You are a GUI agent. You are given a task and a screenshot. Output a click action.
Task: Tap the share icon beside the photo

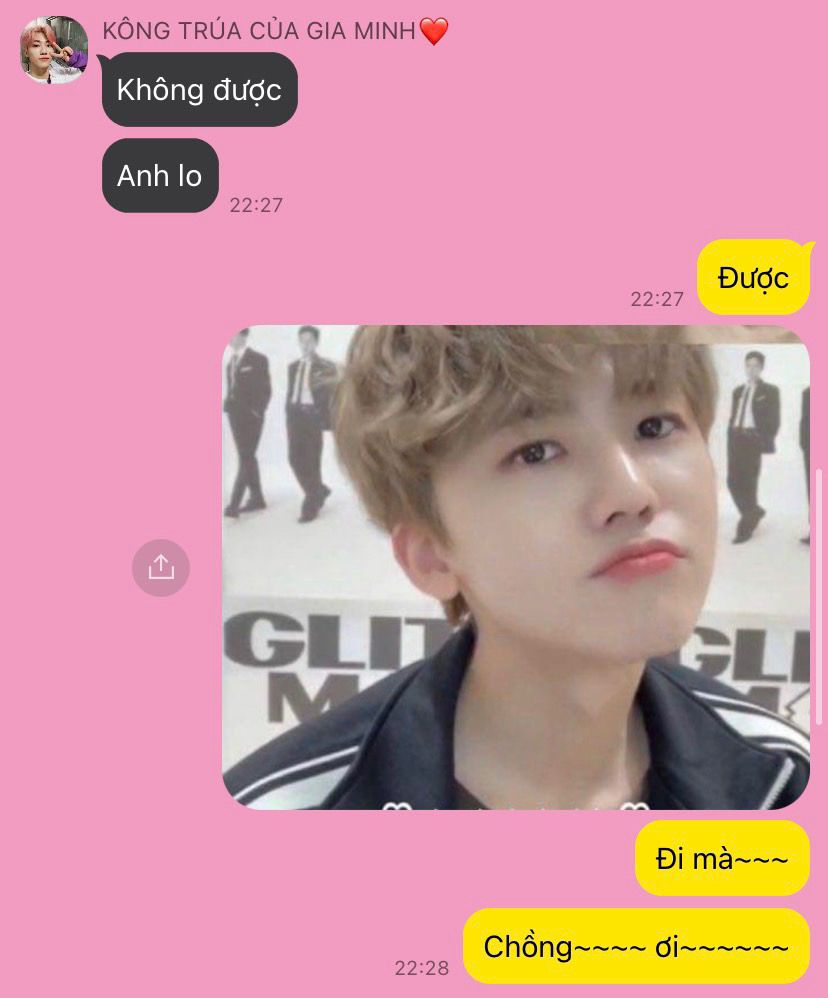(161, 568)
